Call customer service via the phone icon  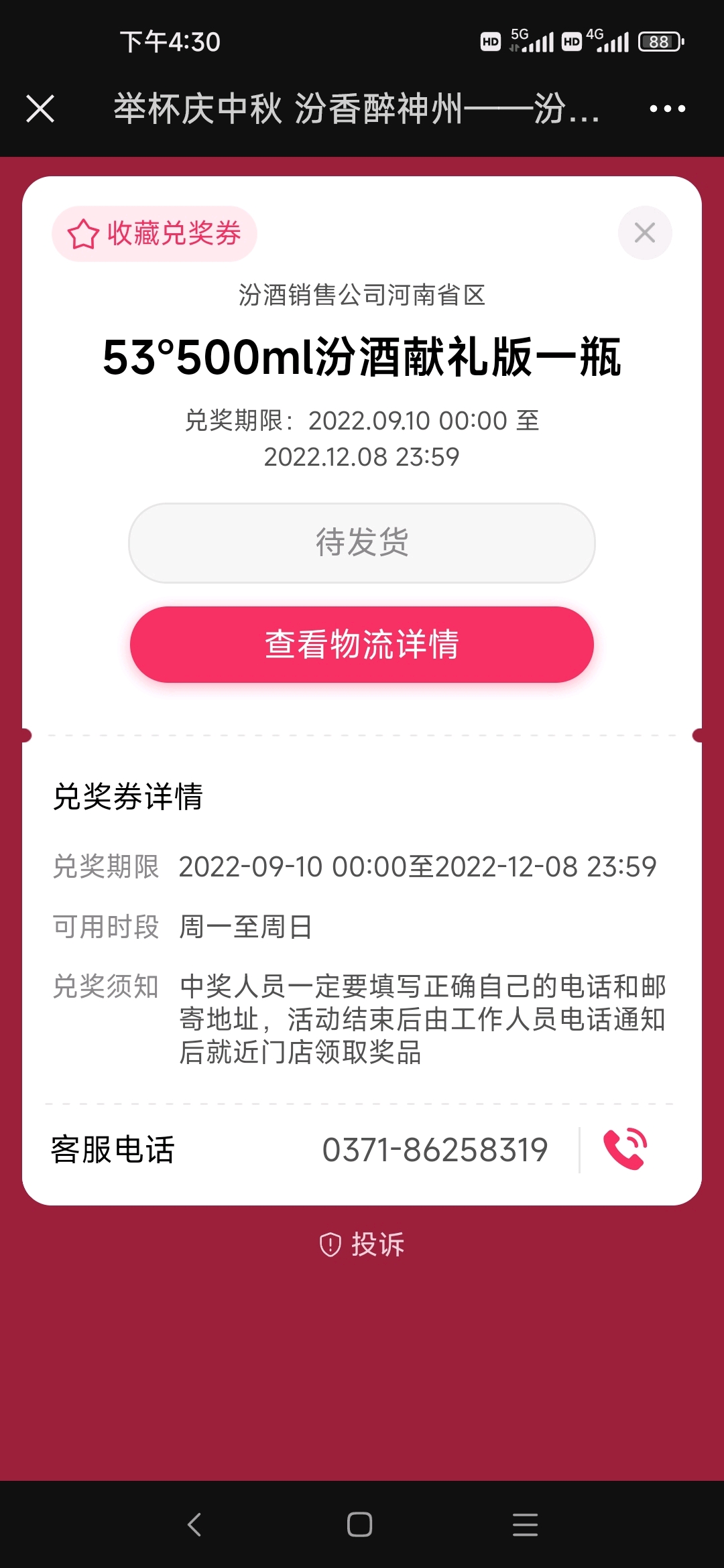625,1149
